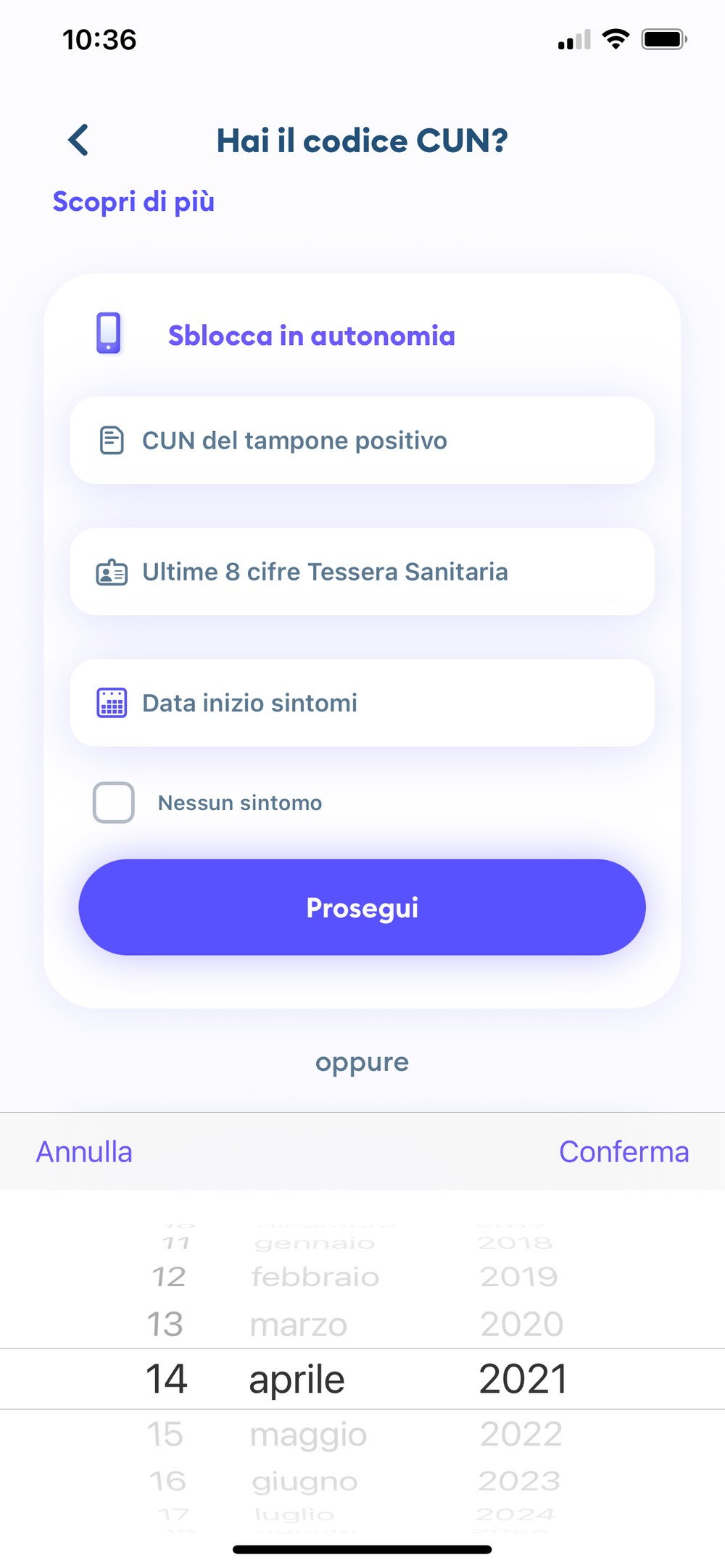Open the Data inizio sintomi field
Screen dimensions: 725x1568
pyautogui.click(x=362, y=703)
